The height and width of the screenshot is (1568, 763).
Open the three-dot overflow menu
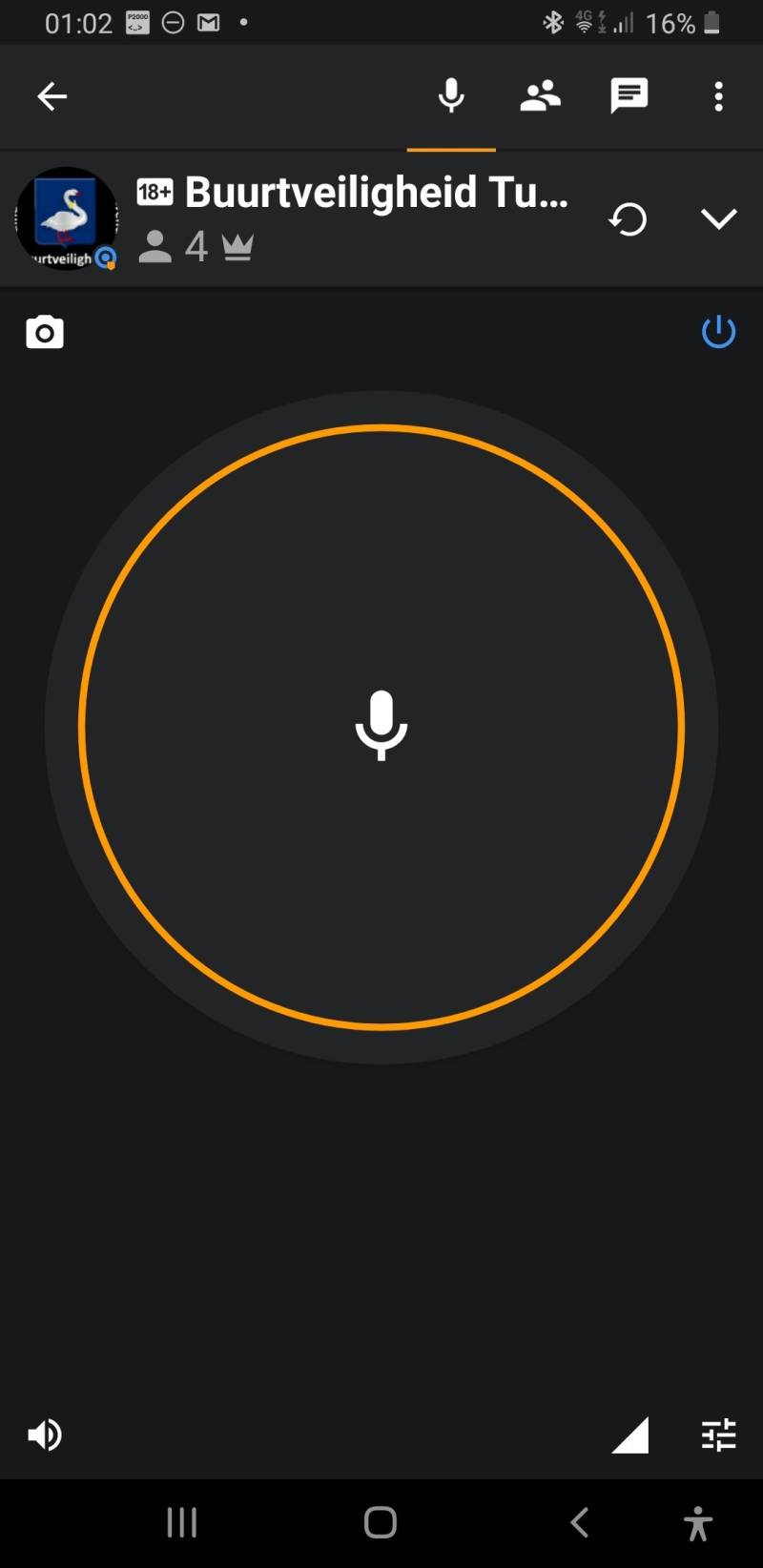click(718, 96)
